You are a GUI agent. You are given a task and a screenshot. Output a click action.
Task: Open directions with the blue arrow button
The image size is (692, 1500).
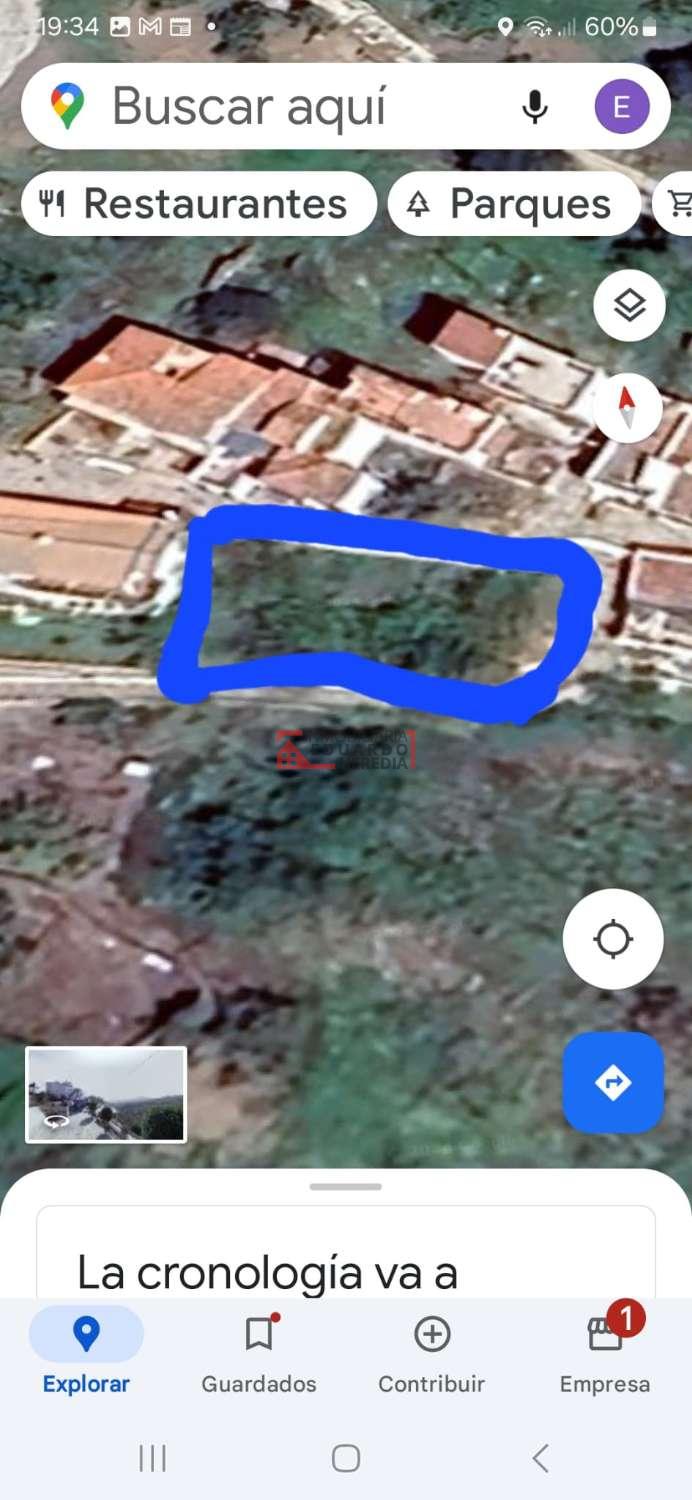(612, 1082)
